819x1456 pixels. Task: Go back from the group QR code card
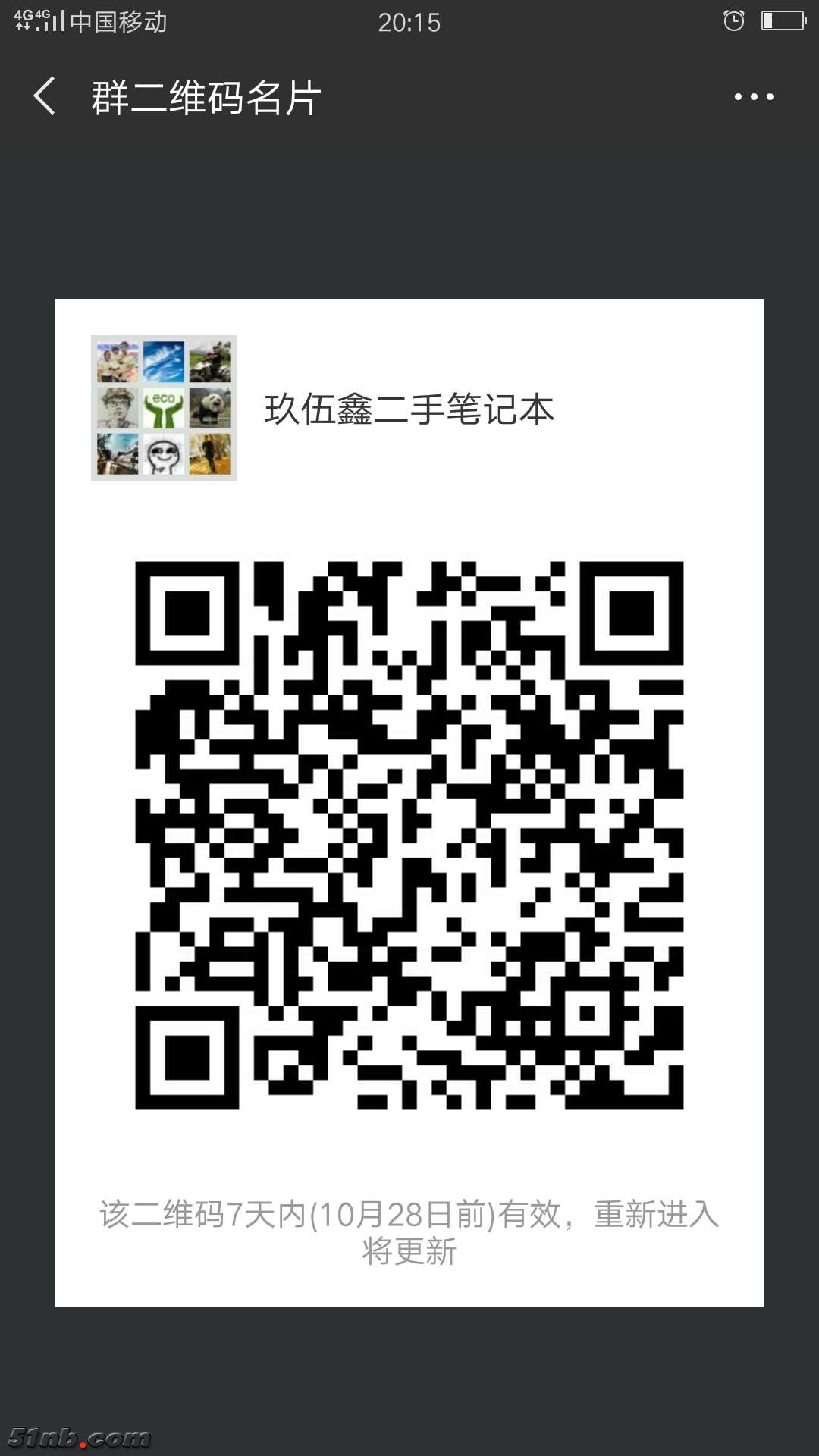coord(45,96)
